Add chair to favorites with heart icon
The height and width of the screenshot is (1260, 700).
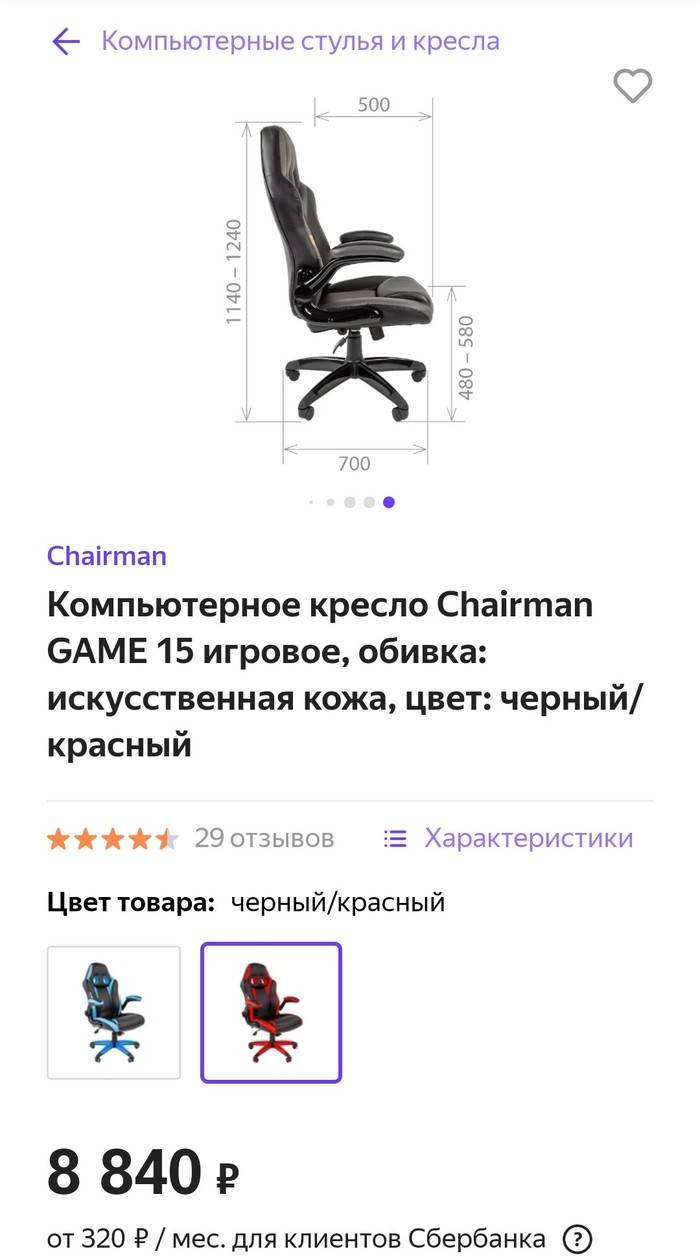point(632,86)
